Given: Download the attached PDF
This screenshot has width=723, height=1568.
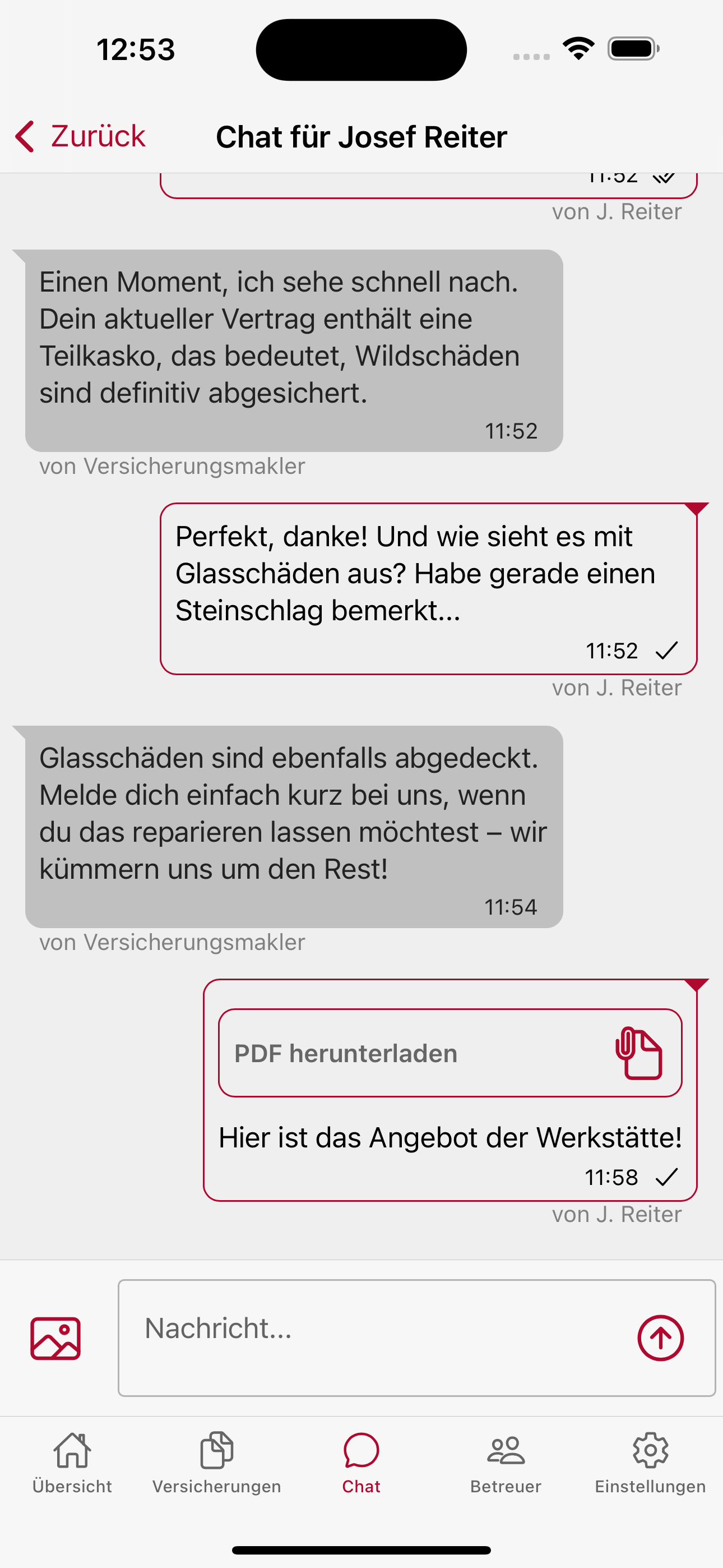Looking at the screenshot, I should point(449,1053).
